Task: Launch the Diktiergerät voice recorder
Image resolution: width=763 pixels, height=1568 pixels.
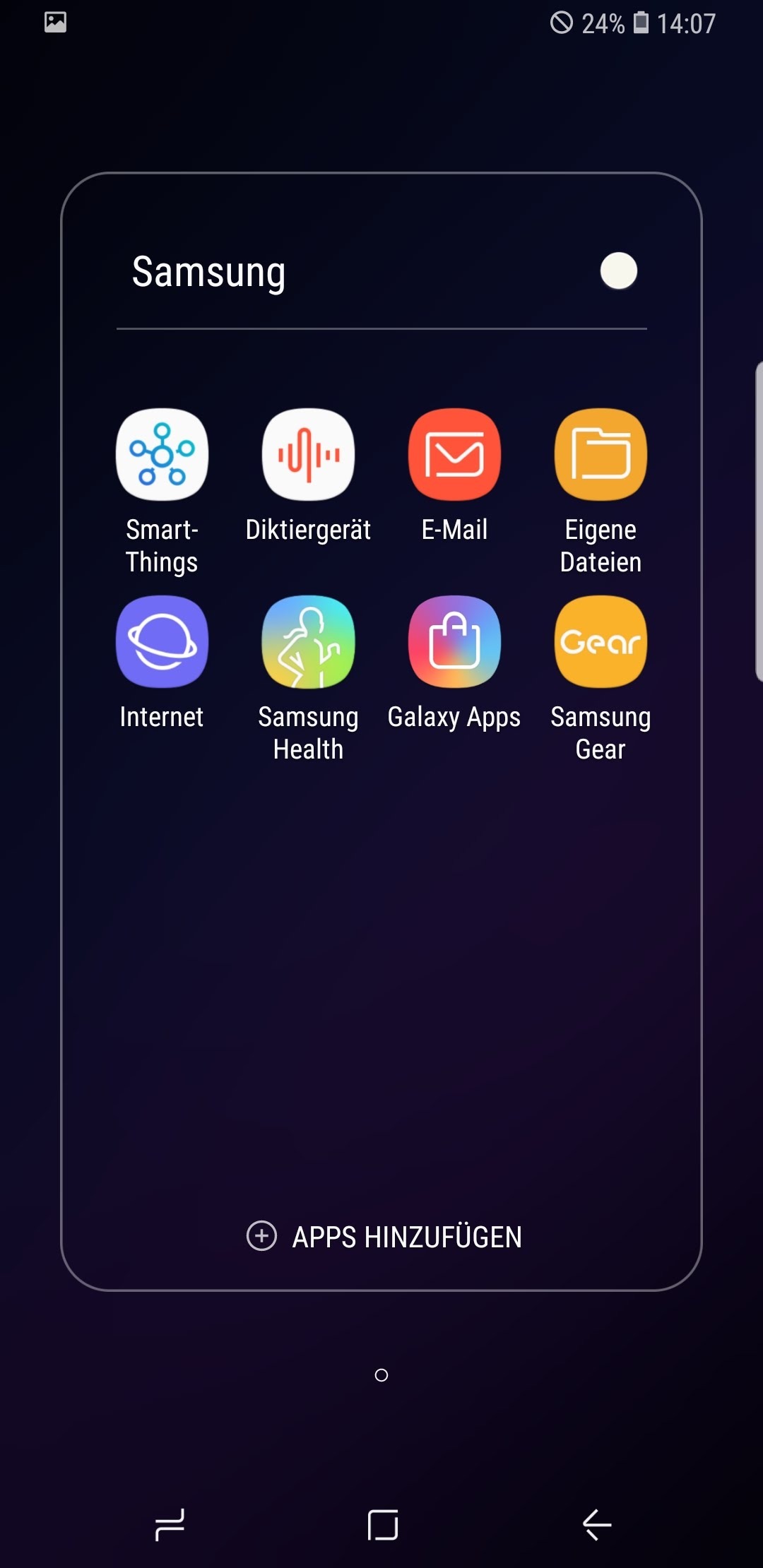Action: (x=308, y=455)
